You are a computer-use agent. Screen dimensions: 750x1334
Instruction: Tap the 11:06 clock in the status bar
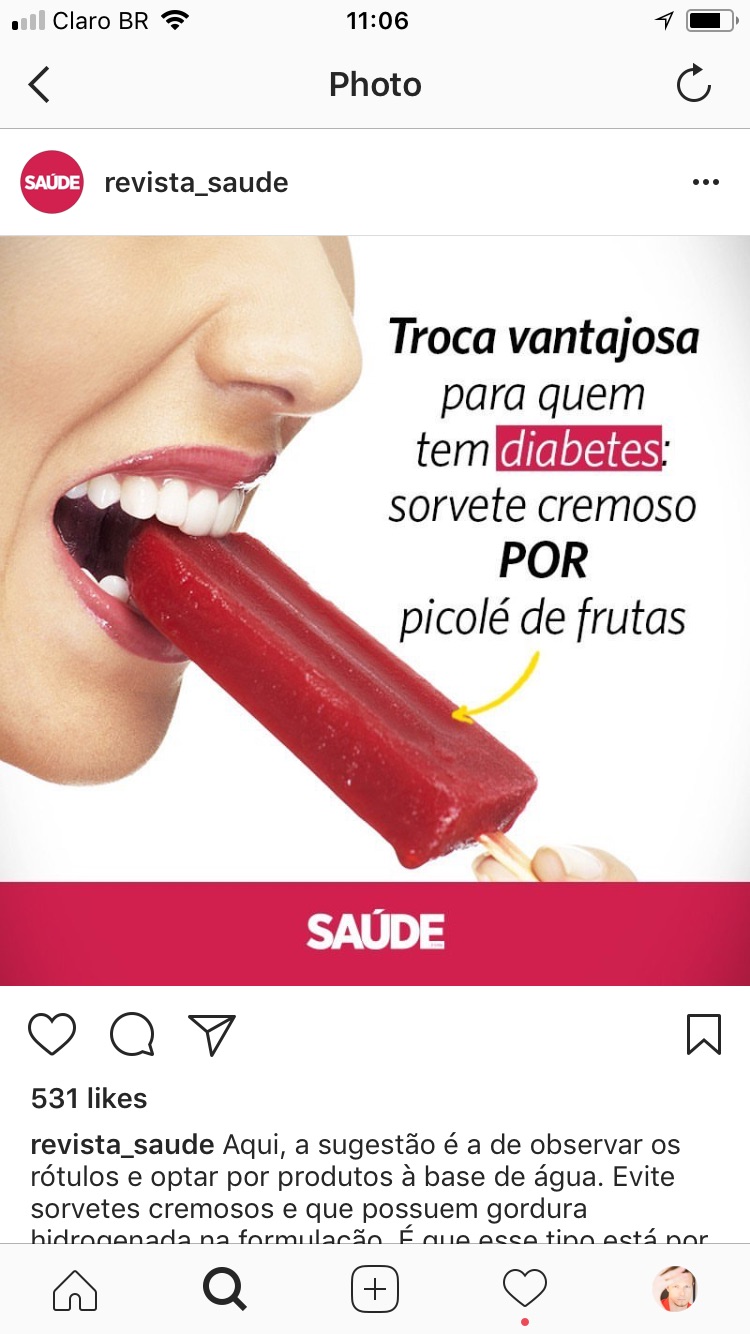[376, 20]
